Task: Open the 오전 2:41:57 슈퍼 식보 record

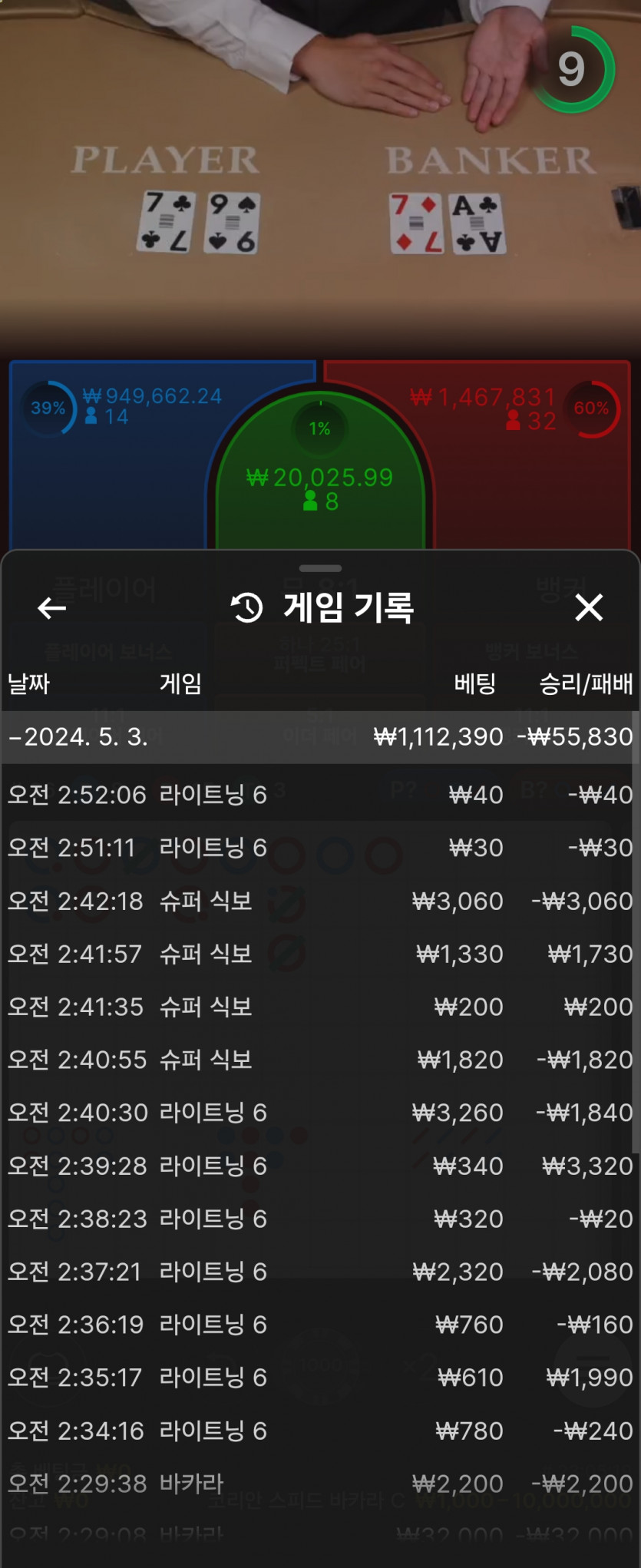Action: (319, 953)
